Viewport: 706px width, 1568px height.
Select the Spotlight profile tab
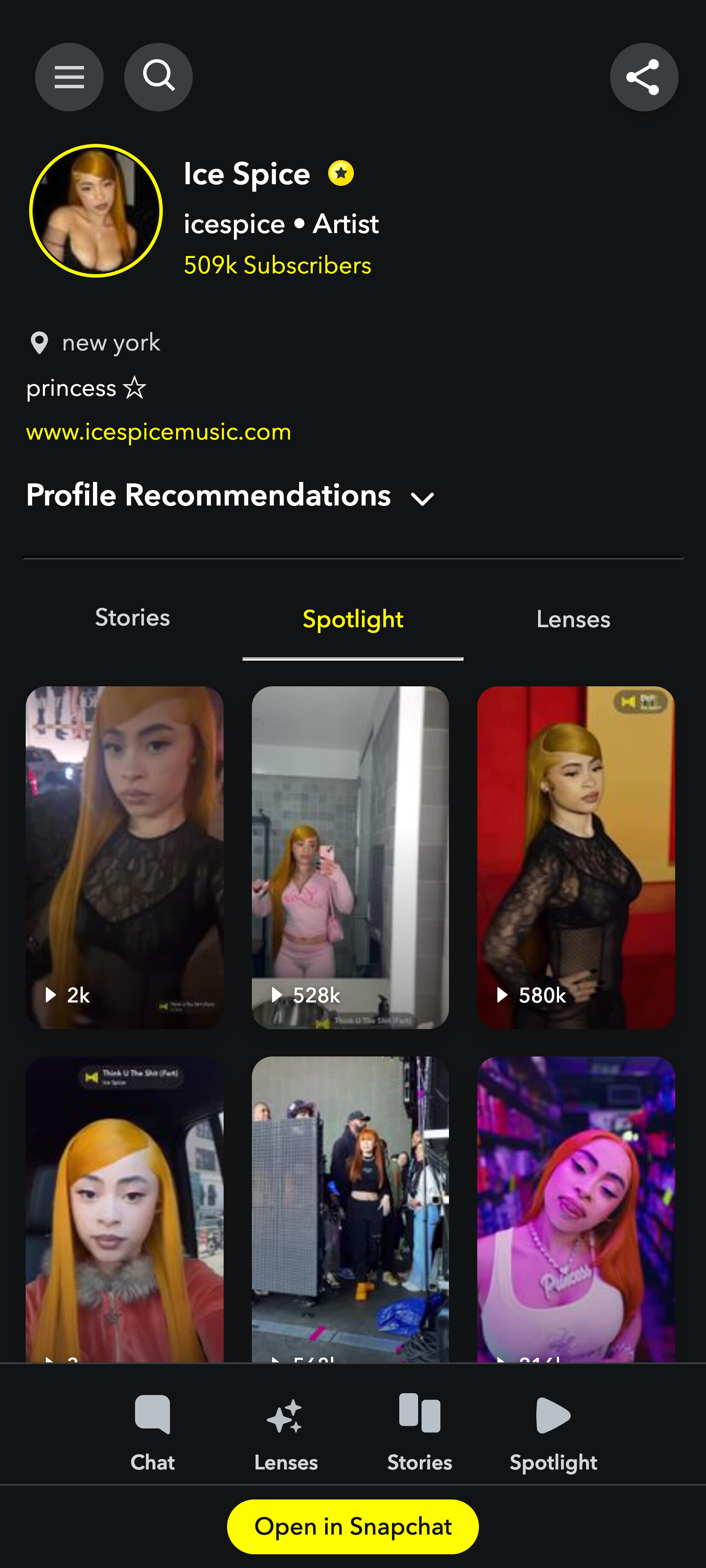353,619
